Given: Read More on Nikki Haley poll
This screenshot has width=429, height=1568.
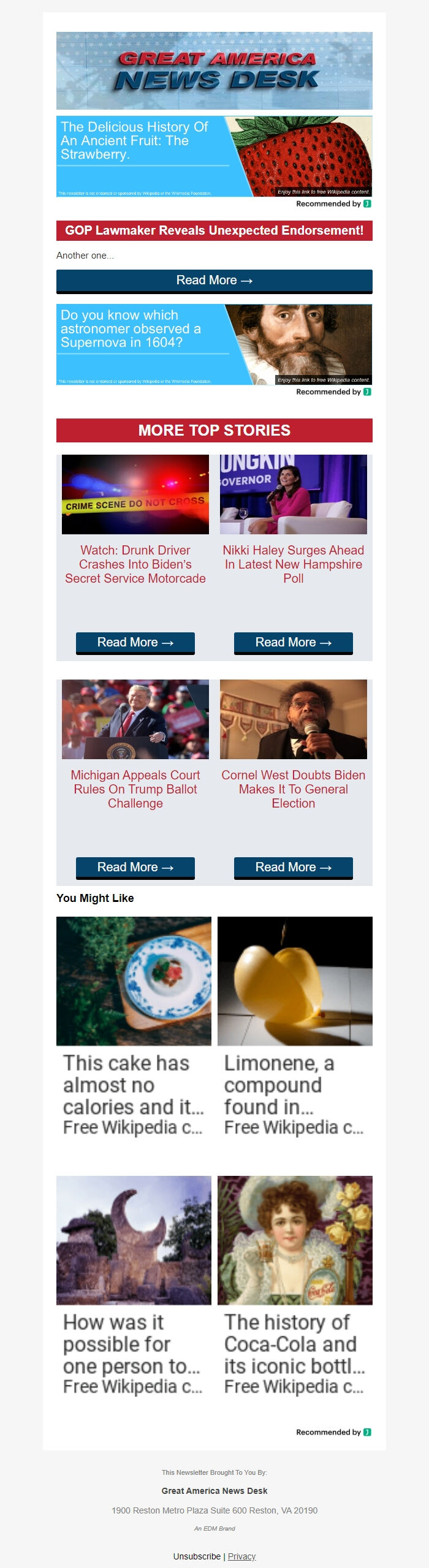Looking at the screenshot, I should tap(293, 643).
